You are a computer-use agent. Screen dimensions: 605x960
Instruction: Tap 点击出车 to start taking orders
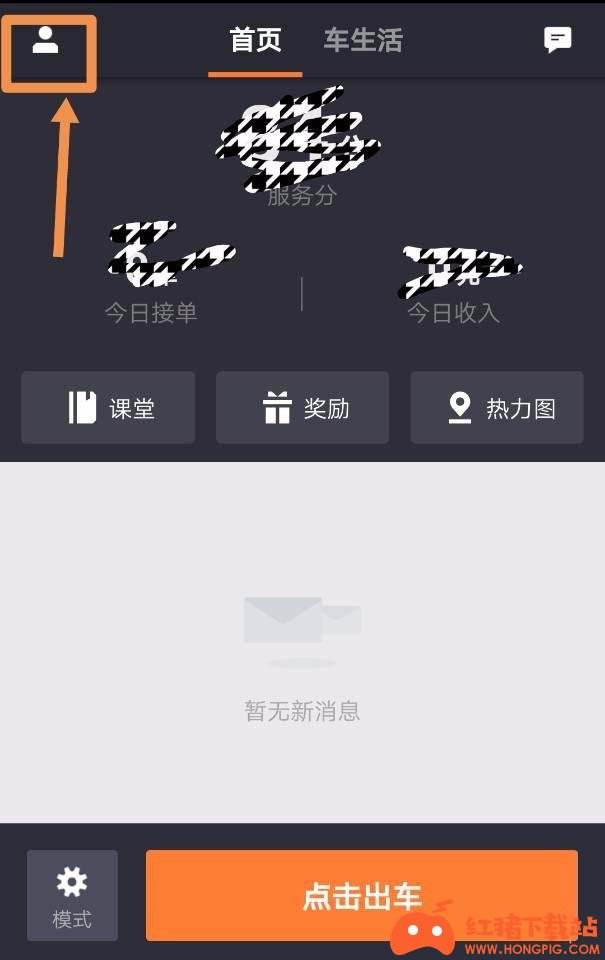[362, 895]
